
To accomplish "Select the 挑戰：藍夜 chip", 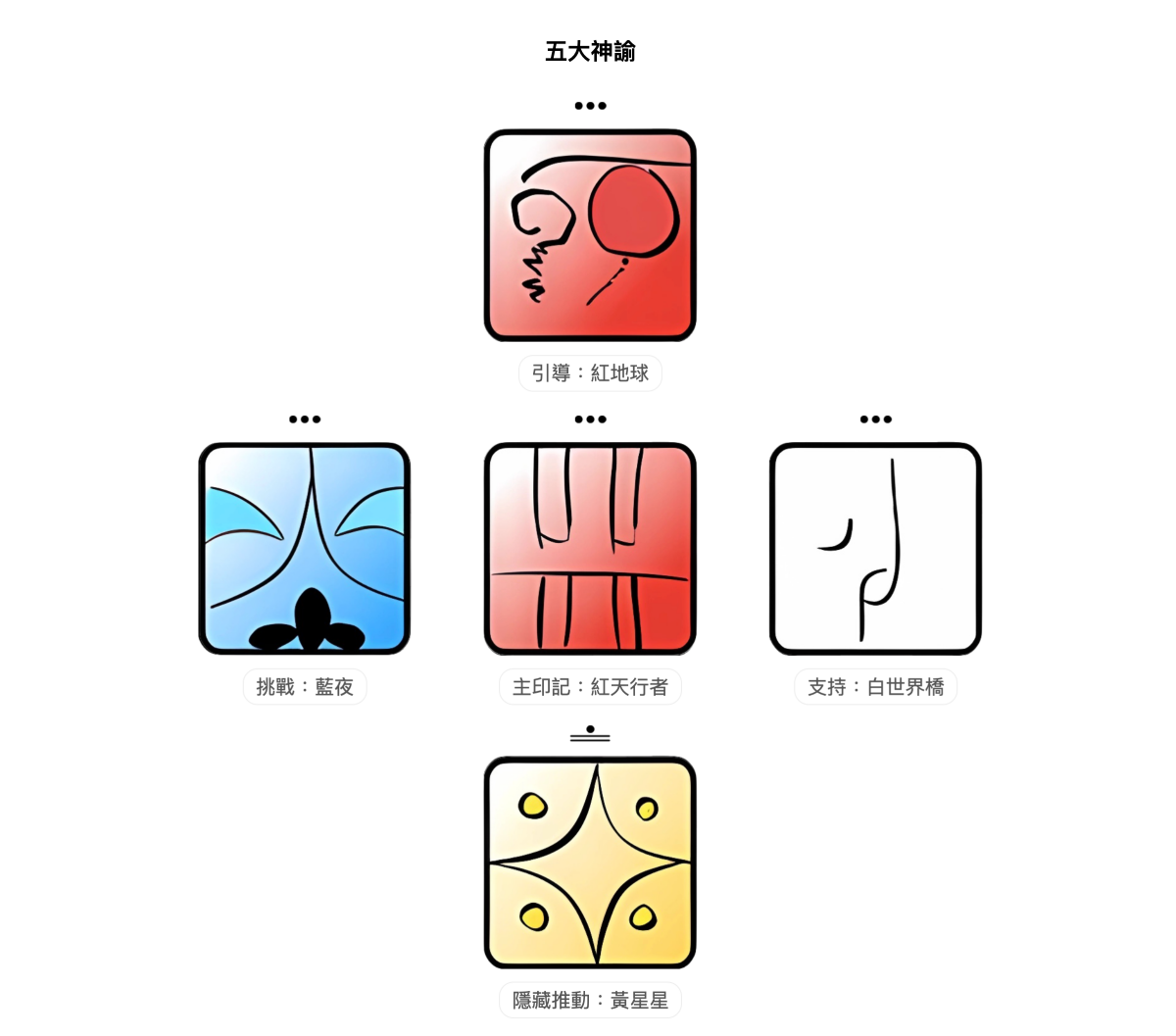I will click(x=304, y=687).
